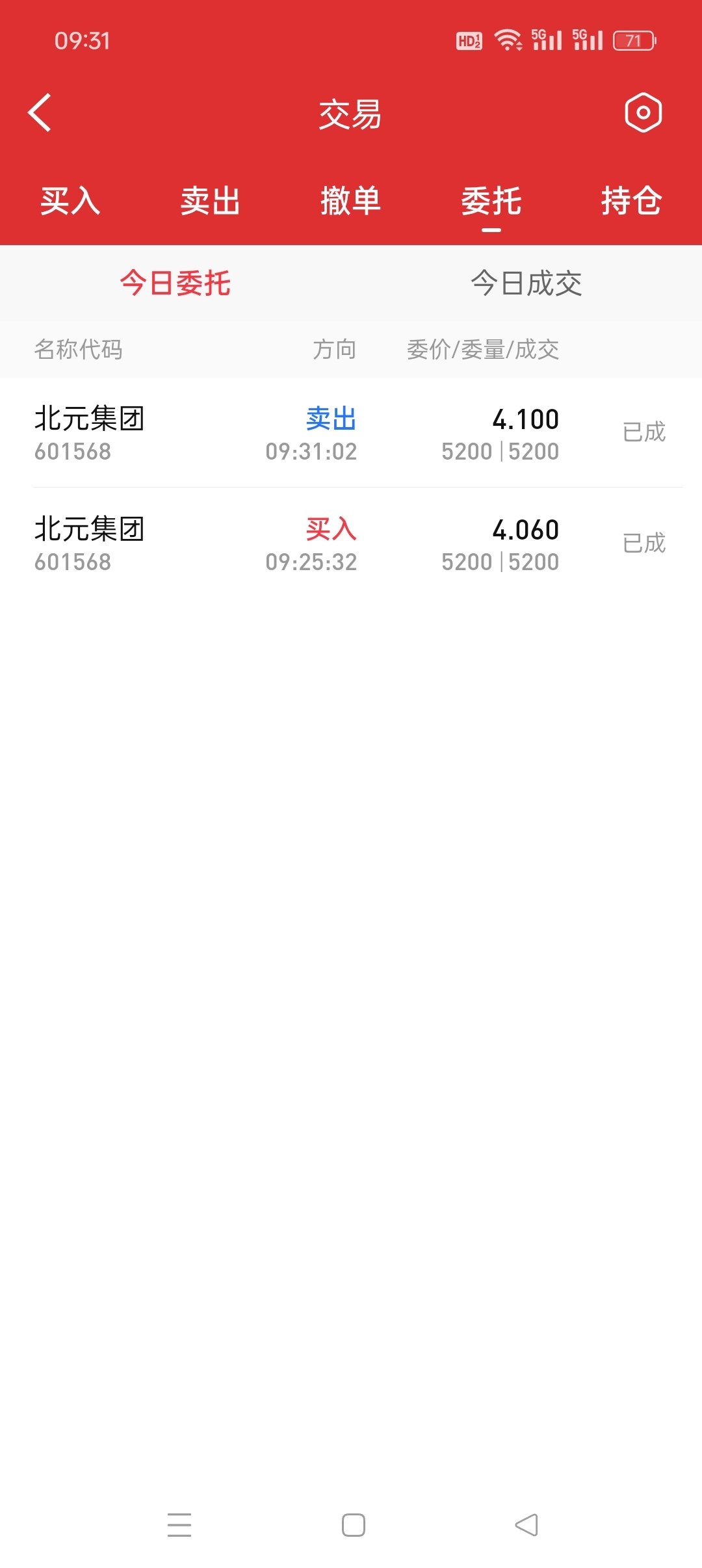Tap the system home button

coord(353,1524)
